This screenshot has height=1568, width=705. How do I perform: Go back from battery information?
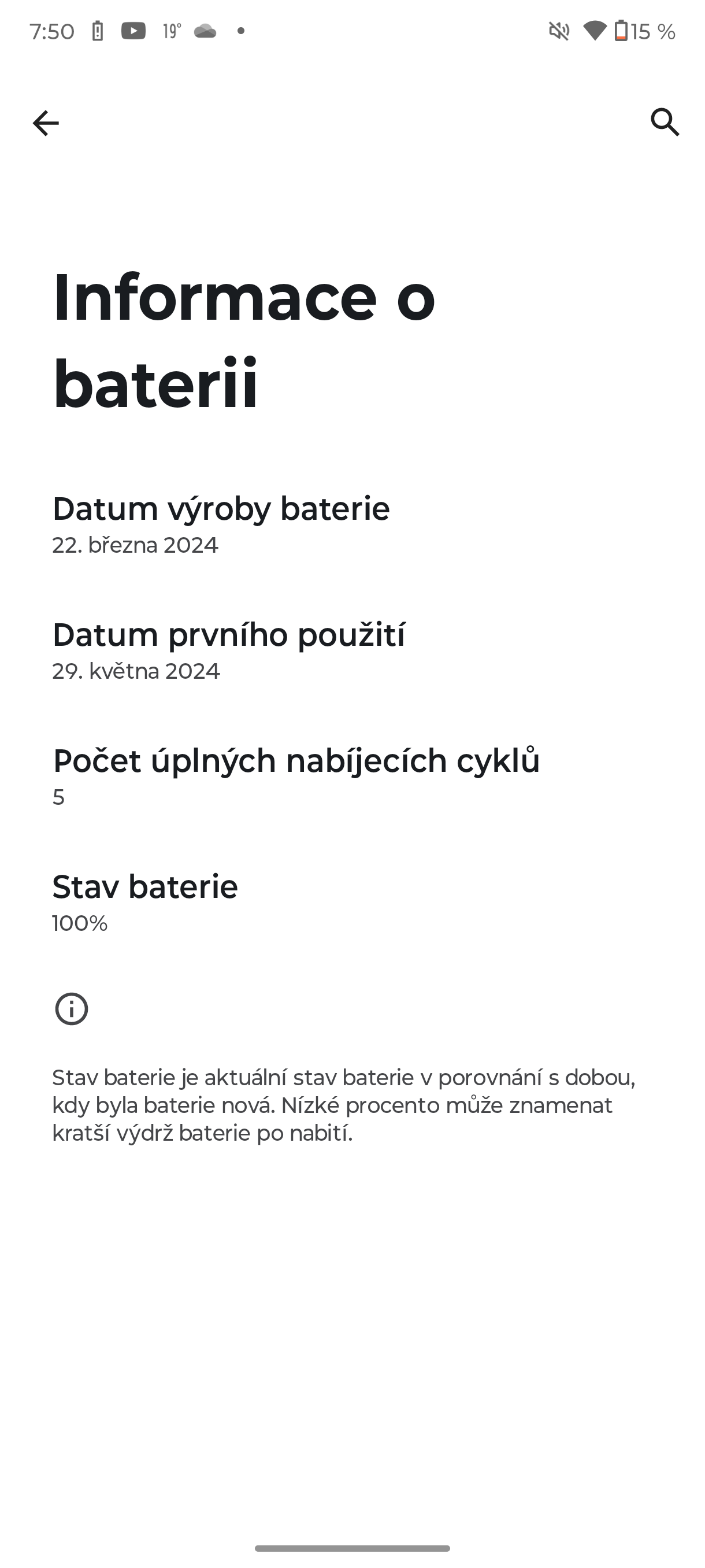(x=46, y=123)
